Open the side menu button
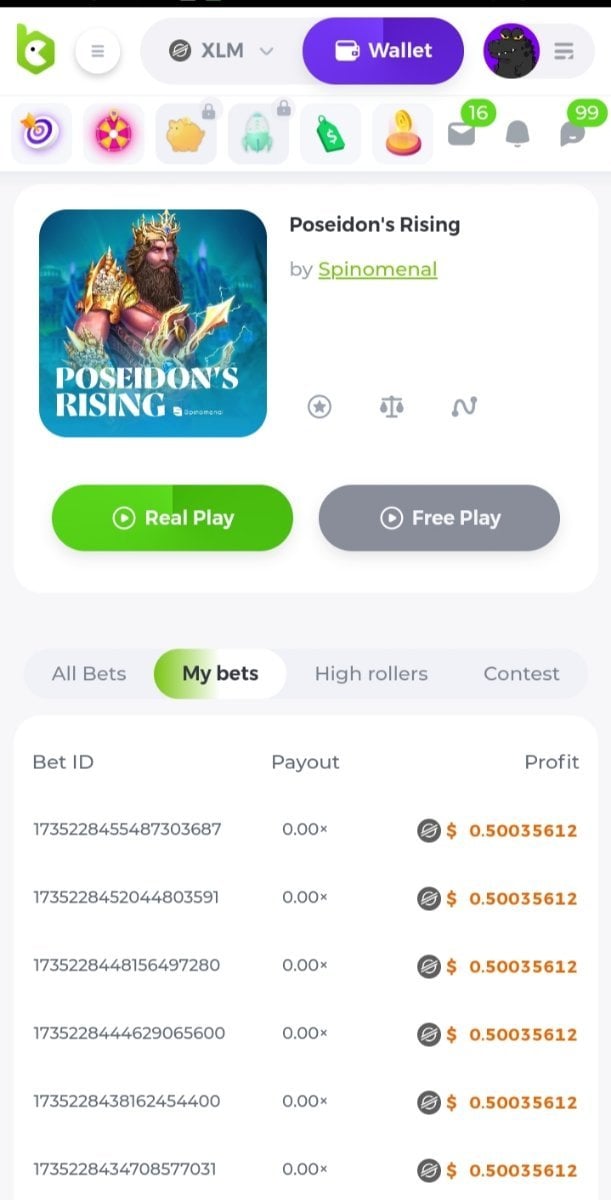This screenshot has width=611, height=1200. click(97, 51)
